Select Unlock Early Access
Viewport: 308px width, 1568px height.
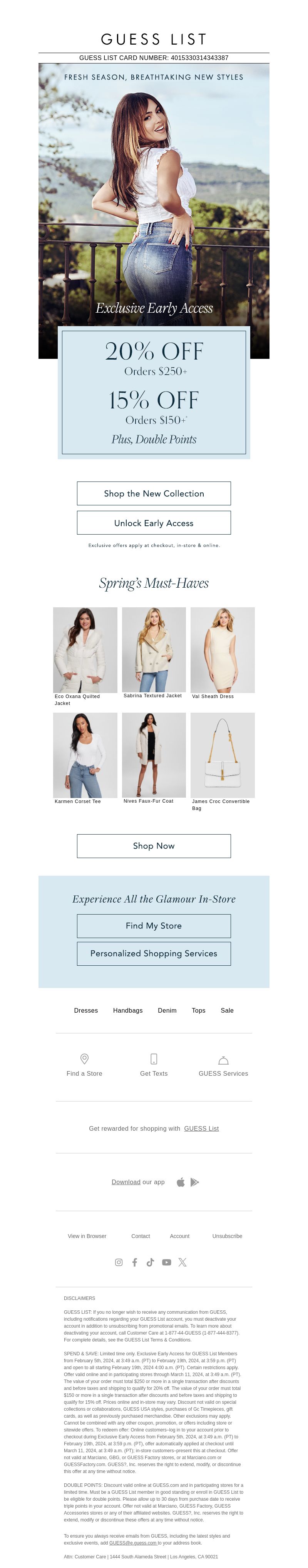click(x=154, y=523)
